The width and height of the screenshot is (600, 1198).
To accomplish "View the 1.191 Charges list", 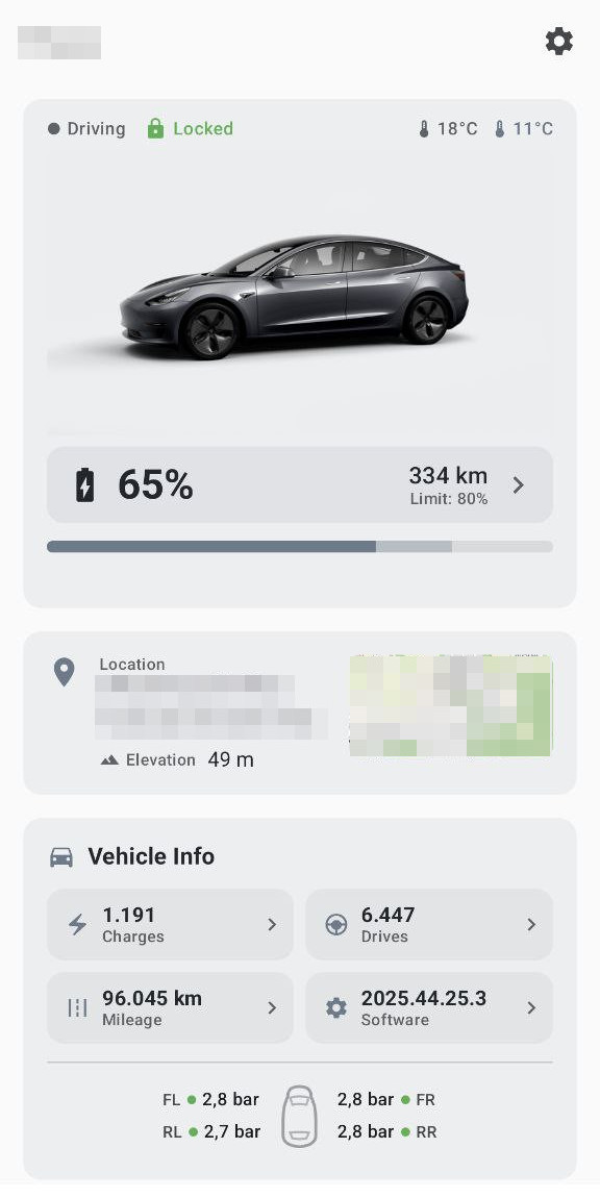I will coord(170,925).
